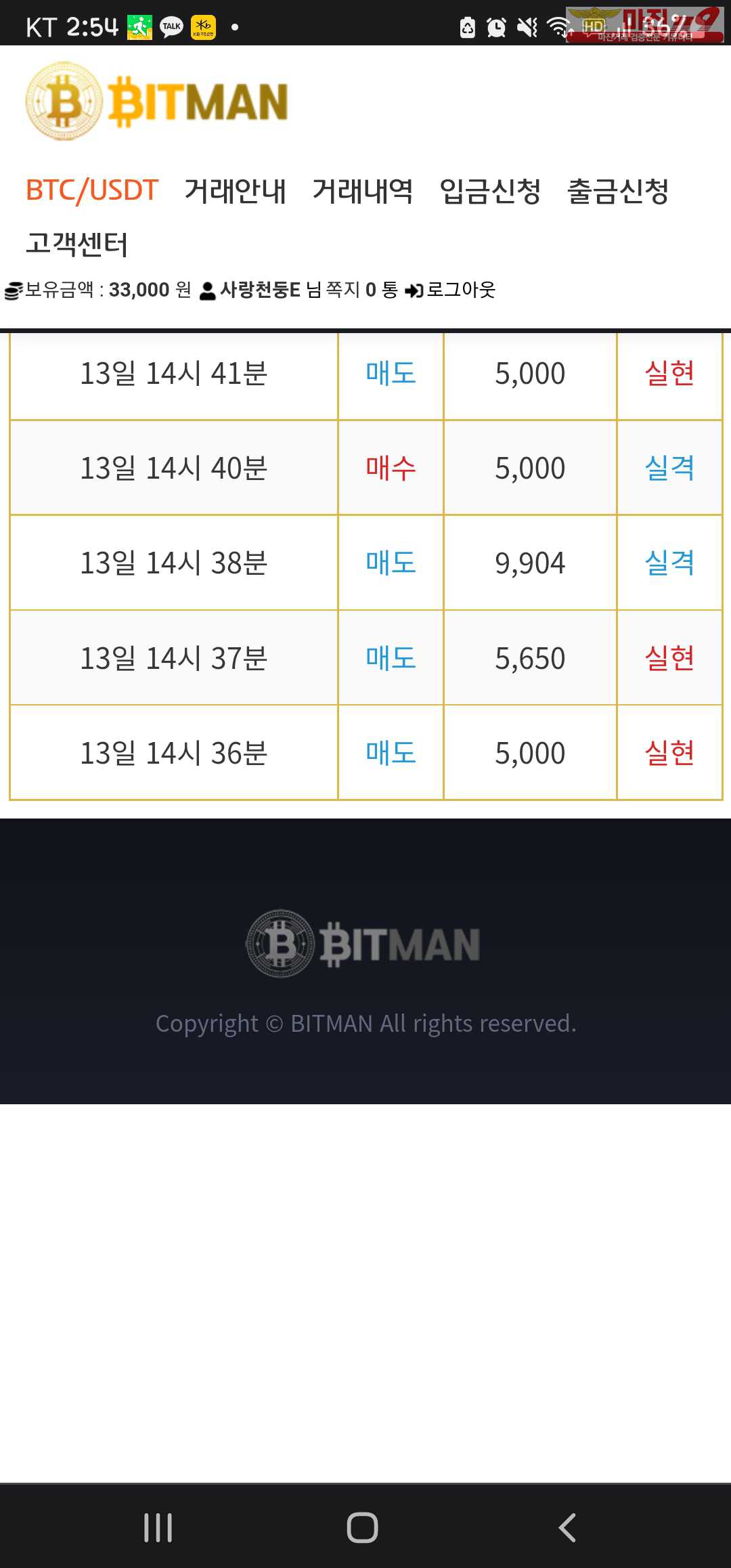Viewport: 731px width, 1568px height.
Task: Tap the 로그아웃 logout link
Action: (x=451, y=290)
